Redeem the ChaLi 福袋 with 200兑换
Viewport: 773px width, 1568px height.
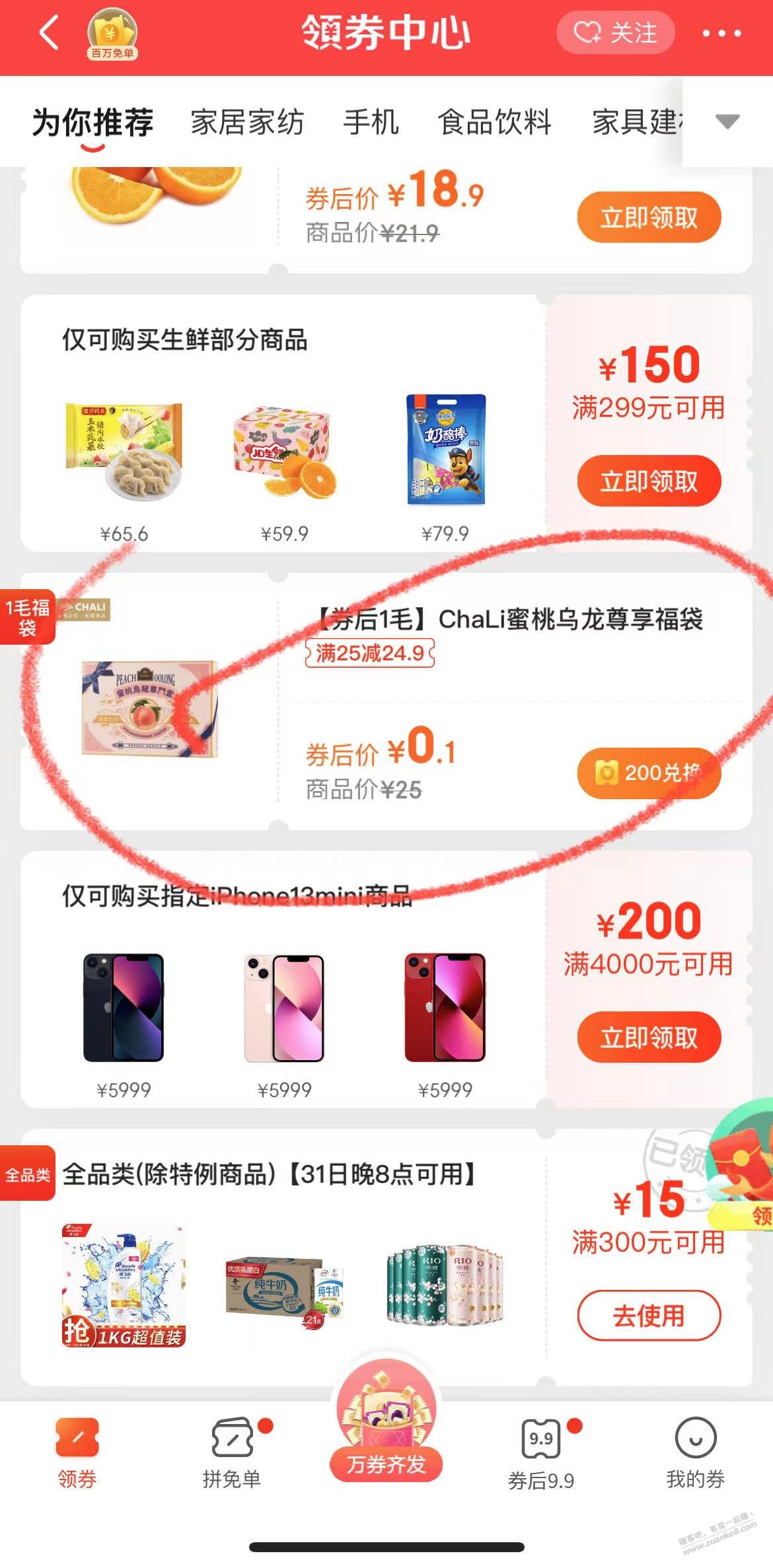click(x=649, y=773)
